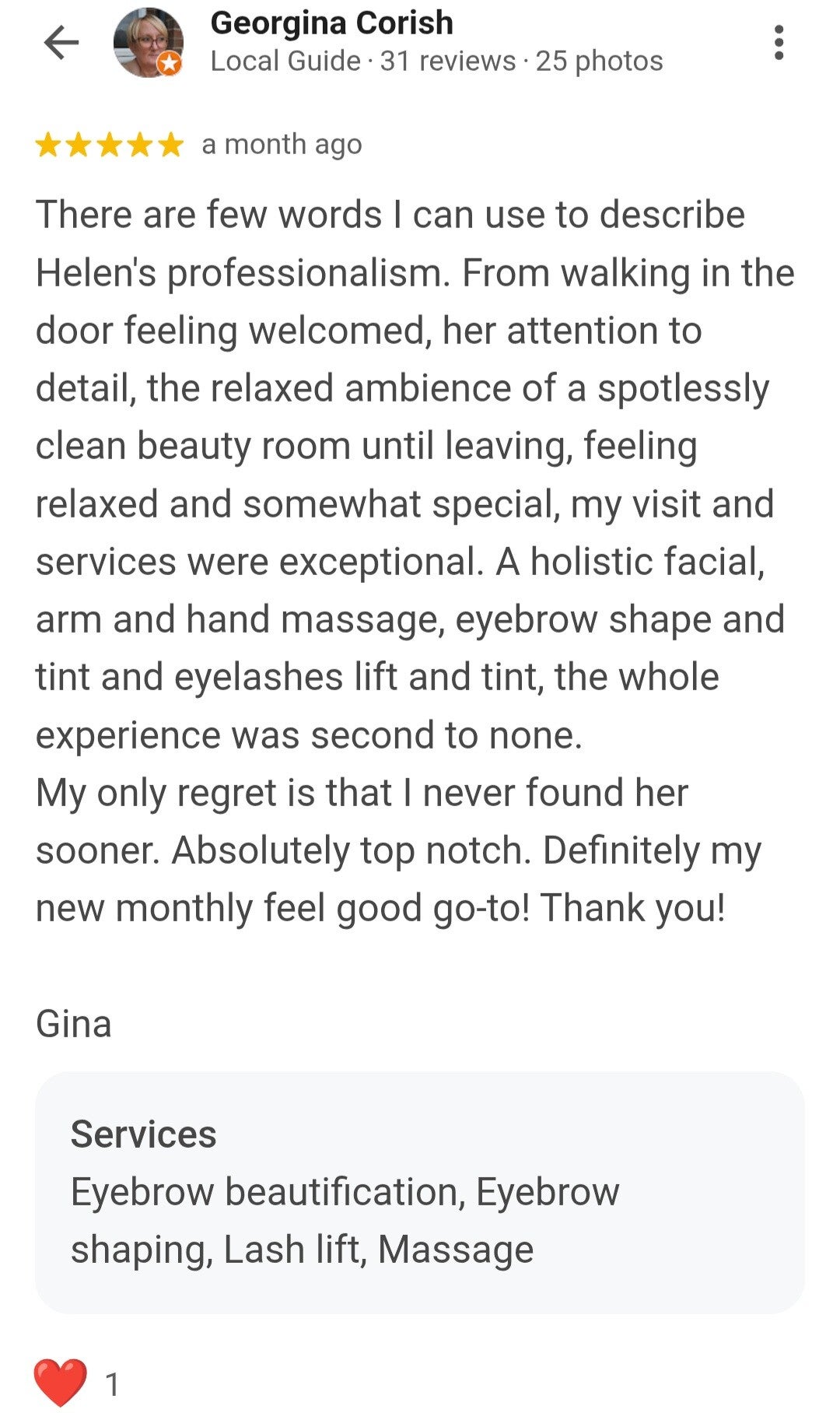This screenshot has height=1413, width=840.
Task: Open the three-dot overflow menu
Action: point(779,43)
